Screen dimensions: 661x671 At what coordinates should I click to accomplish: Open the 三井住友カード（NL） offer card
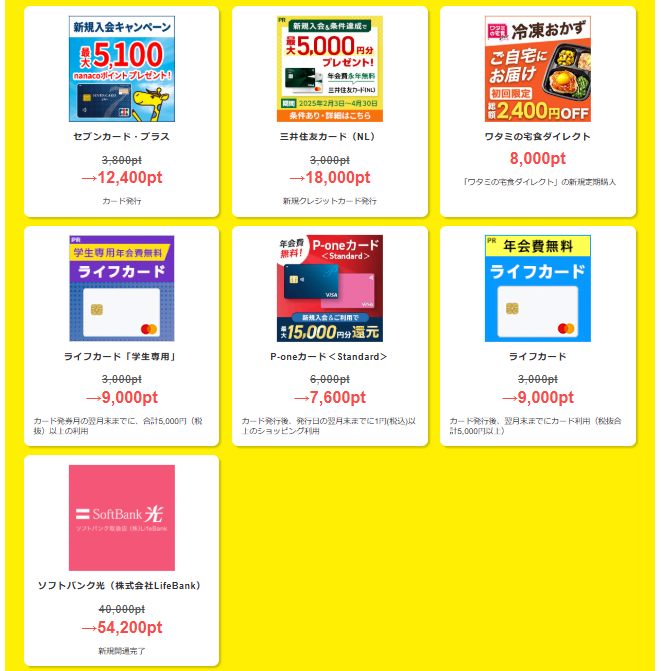coord(330,110)
